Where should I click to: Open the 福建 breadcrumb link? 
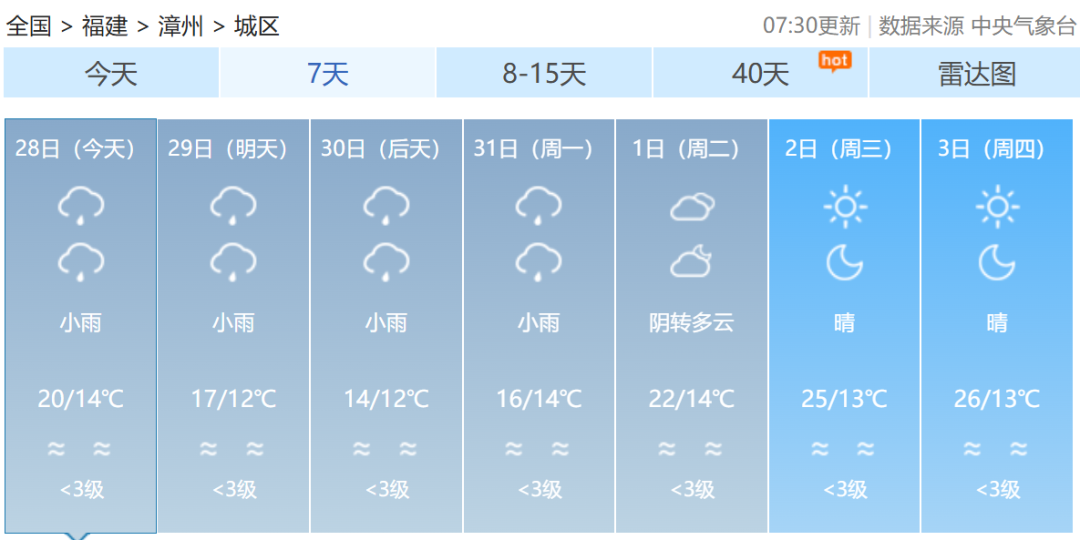coord(105,26)
